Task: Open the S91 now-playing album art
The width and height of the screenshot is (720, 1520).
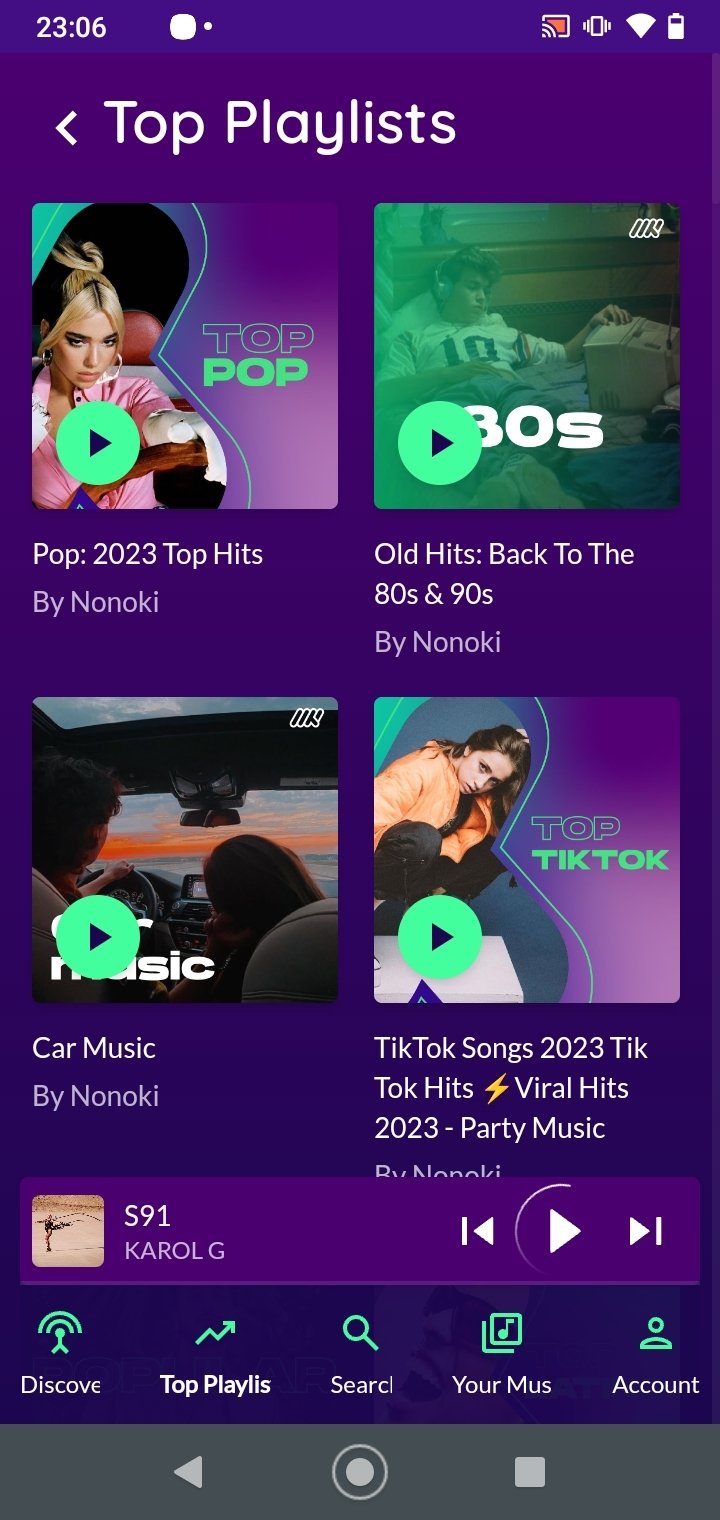Action: [x=68, y=1231]
